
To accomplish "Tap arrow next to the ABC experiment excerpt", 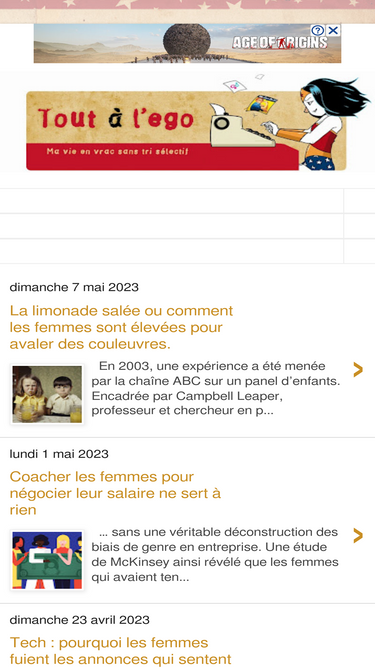I will [358, 370].
